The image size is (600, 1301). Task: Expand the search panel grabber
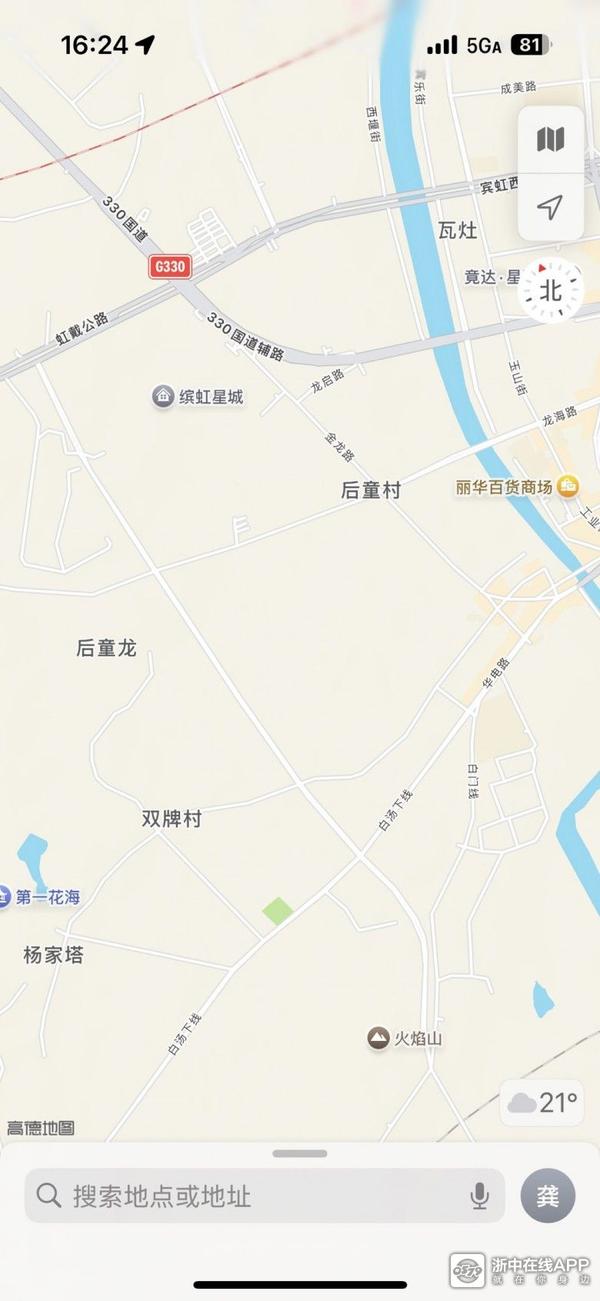click(x=299, y=1153)
